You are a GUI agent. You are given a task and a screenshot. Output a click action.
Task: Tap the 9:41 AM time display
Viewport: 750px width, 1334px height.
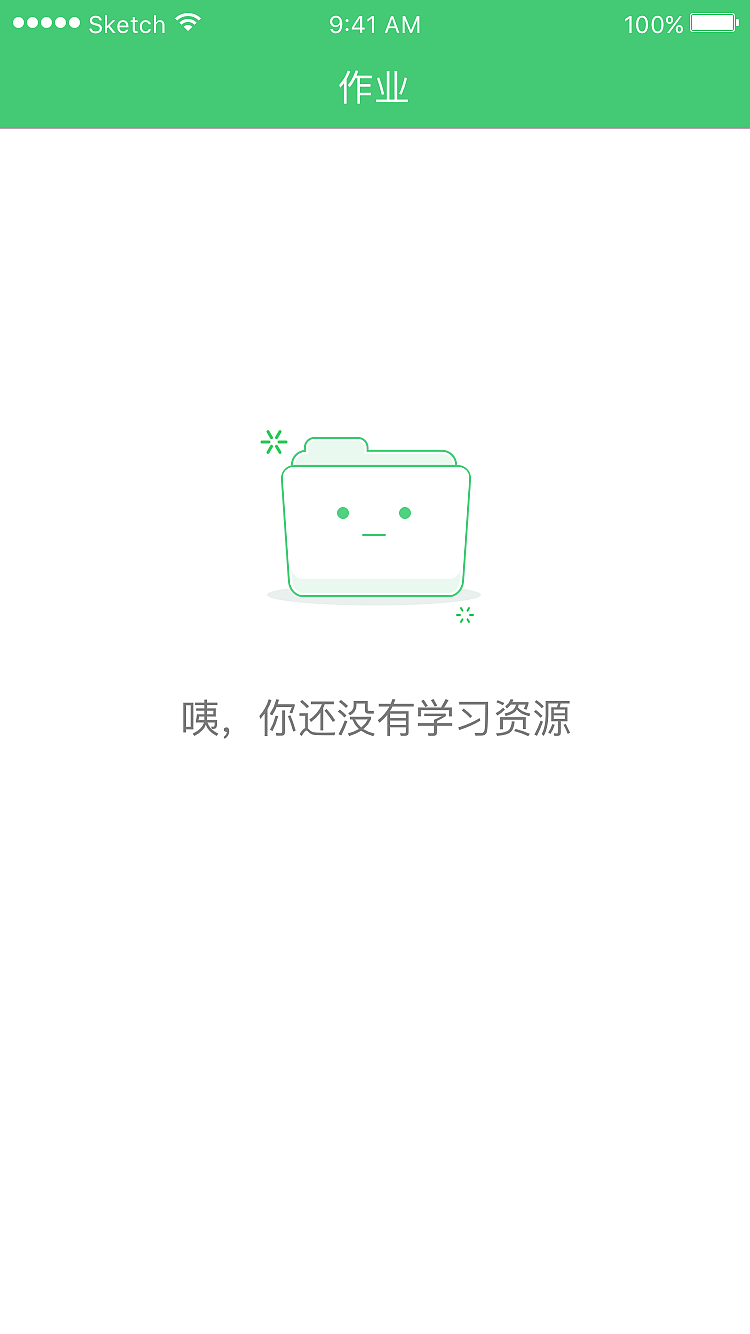[375, 24]
